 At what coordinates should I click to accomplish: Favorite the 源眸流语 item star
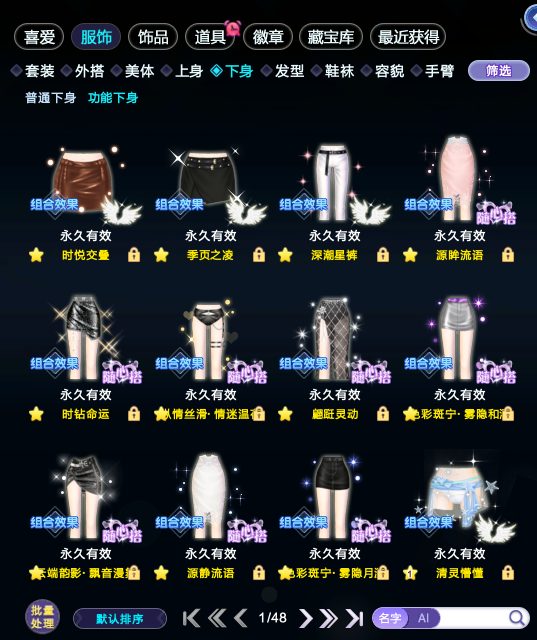tap(410, 255)
